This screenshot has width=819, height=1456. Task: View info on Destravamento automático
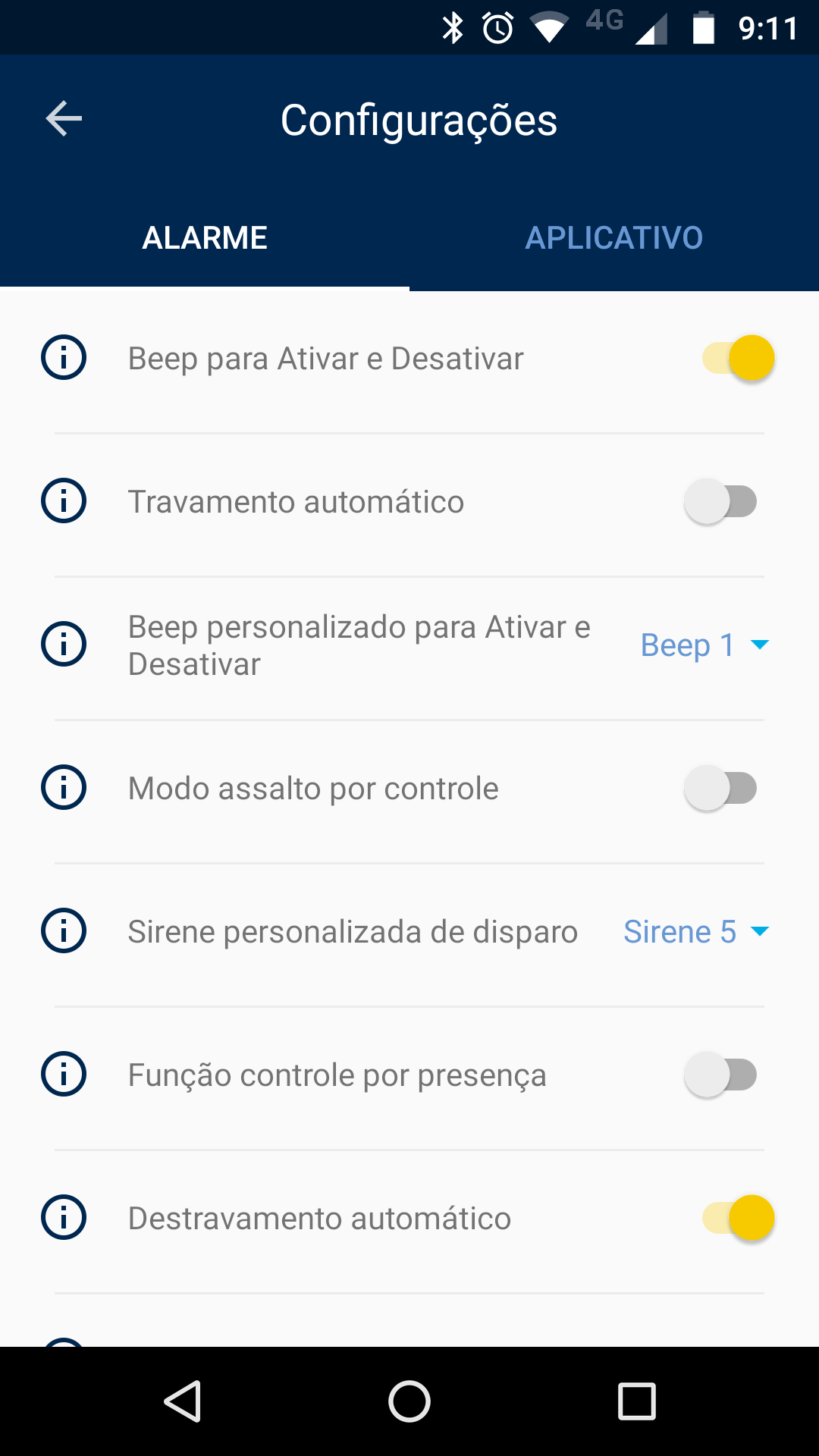pyautogui.click(x=64, y=1217)
